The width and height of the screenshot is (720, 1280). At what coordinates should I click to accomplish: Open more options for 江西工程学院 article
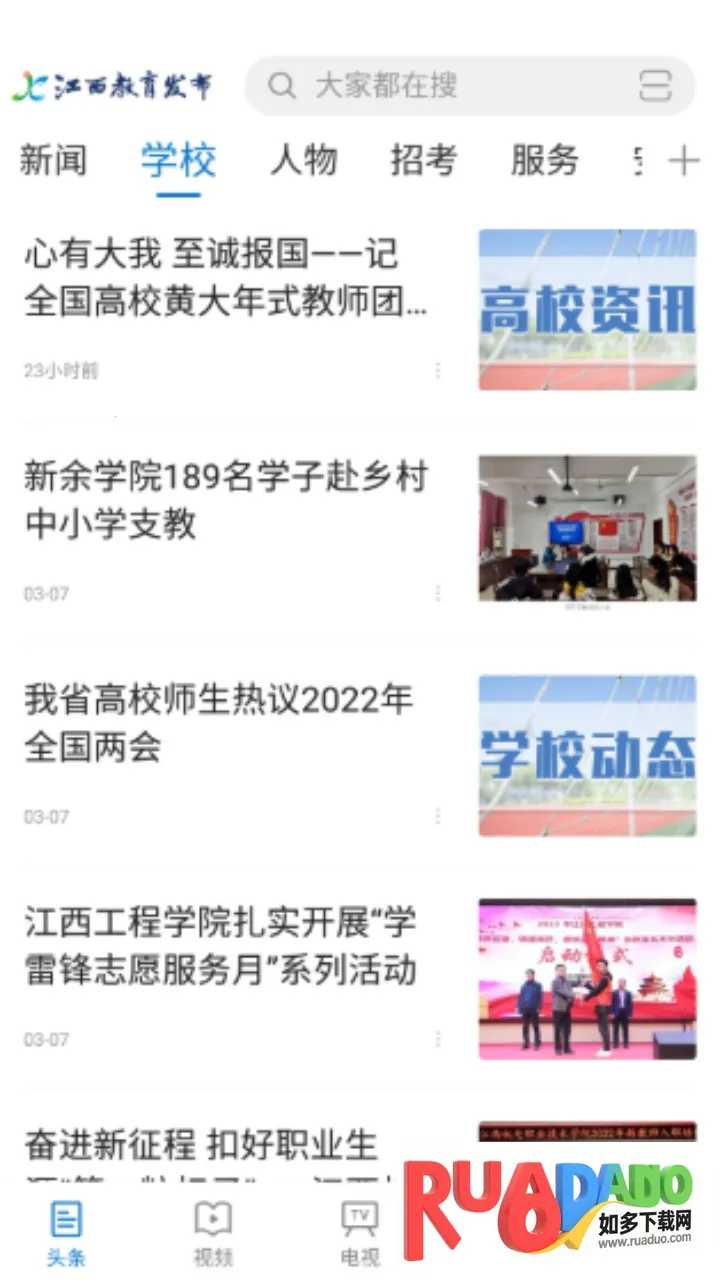438,1040
